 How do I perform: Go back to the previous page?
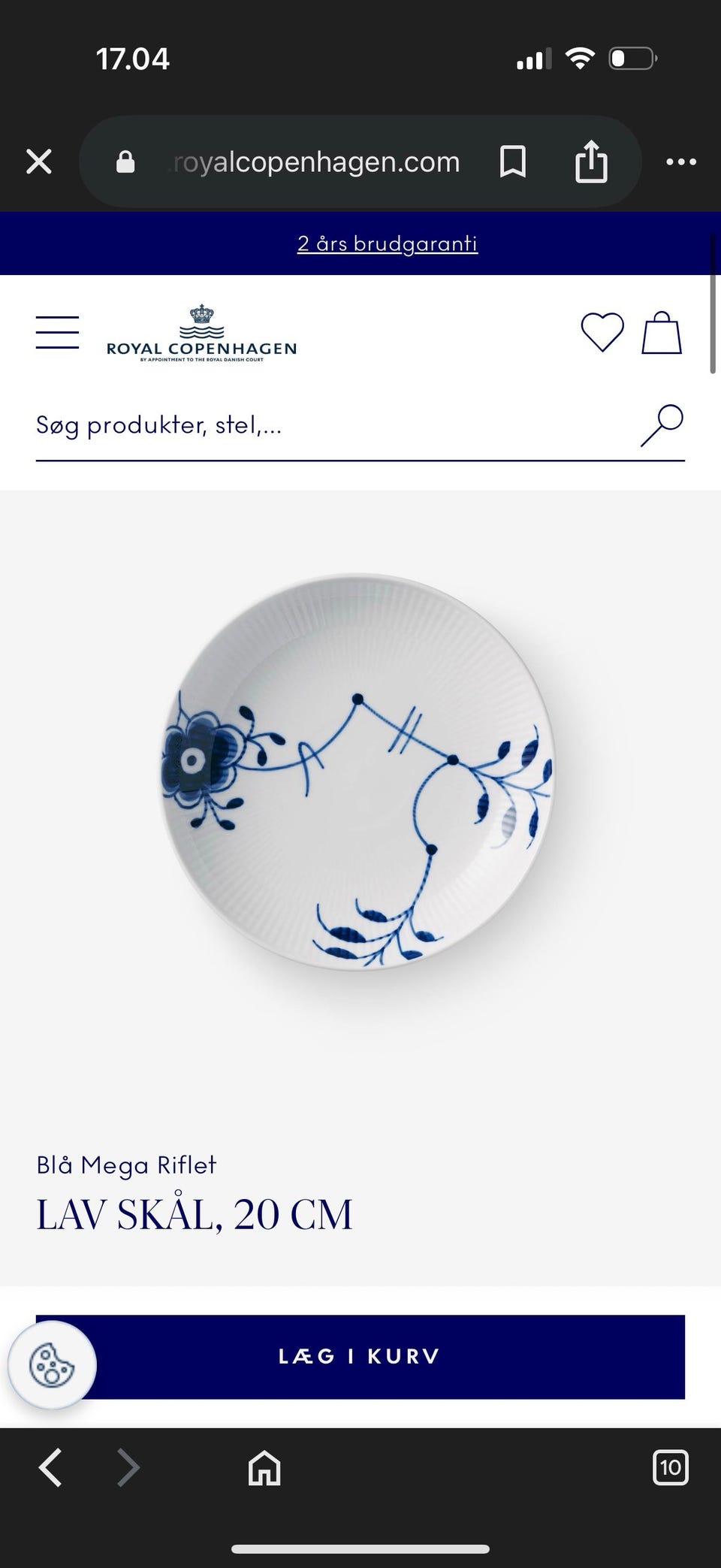[50, 1467]
